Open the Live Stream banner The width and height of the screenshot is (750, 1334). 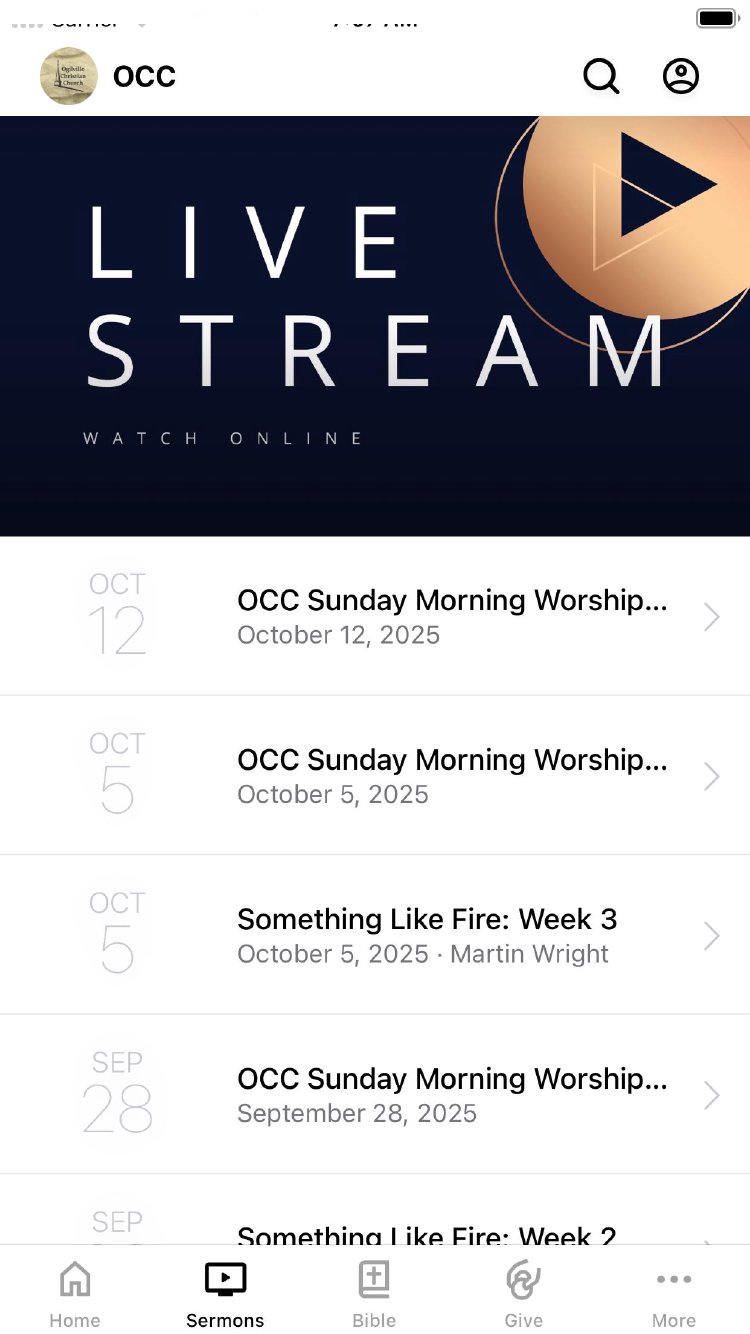tap(375, 326)
